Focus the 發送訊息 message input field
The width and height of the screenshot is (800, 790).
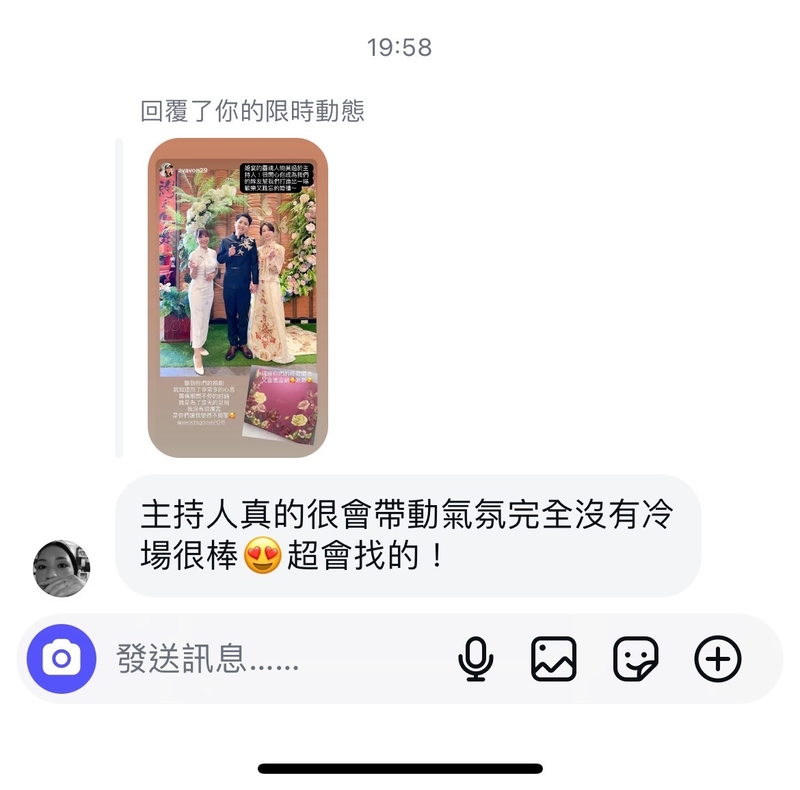pyautogui.click(x=270, y=659)
